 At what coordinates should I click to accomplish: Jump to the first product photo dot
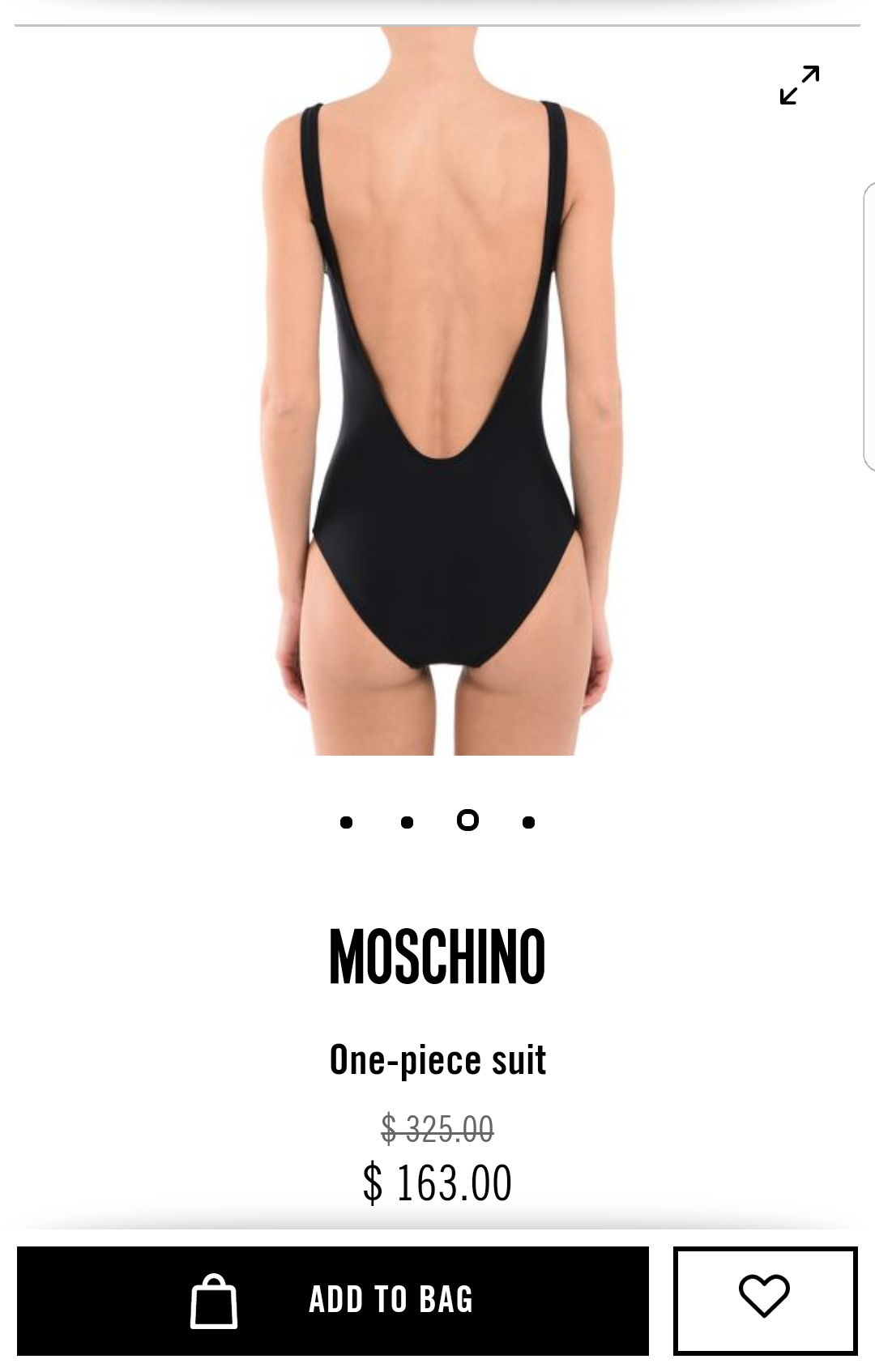[347, 822]
